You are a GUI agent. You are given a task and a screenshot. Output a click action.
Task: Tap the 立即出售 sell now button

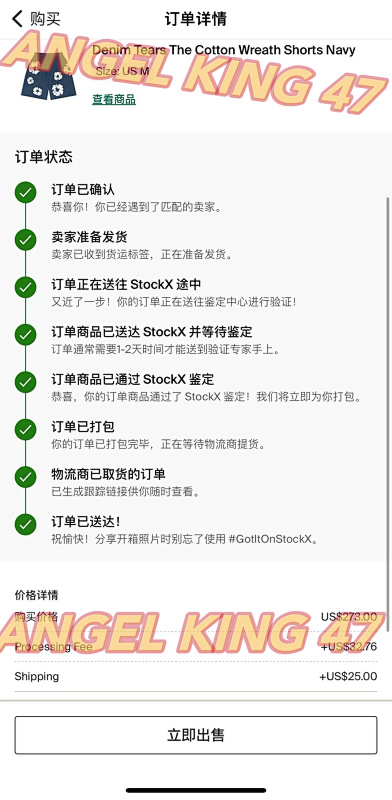(195, 735)
